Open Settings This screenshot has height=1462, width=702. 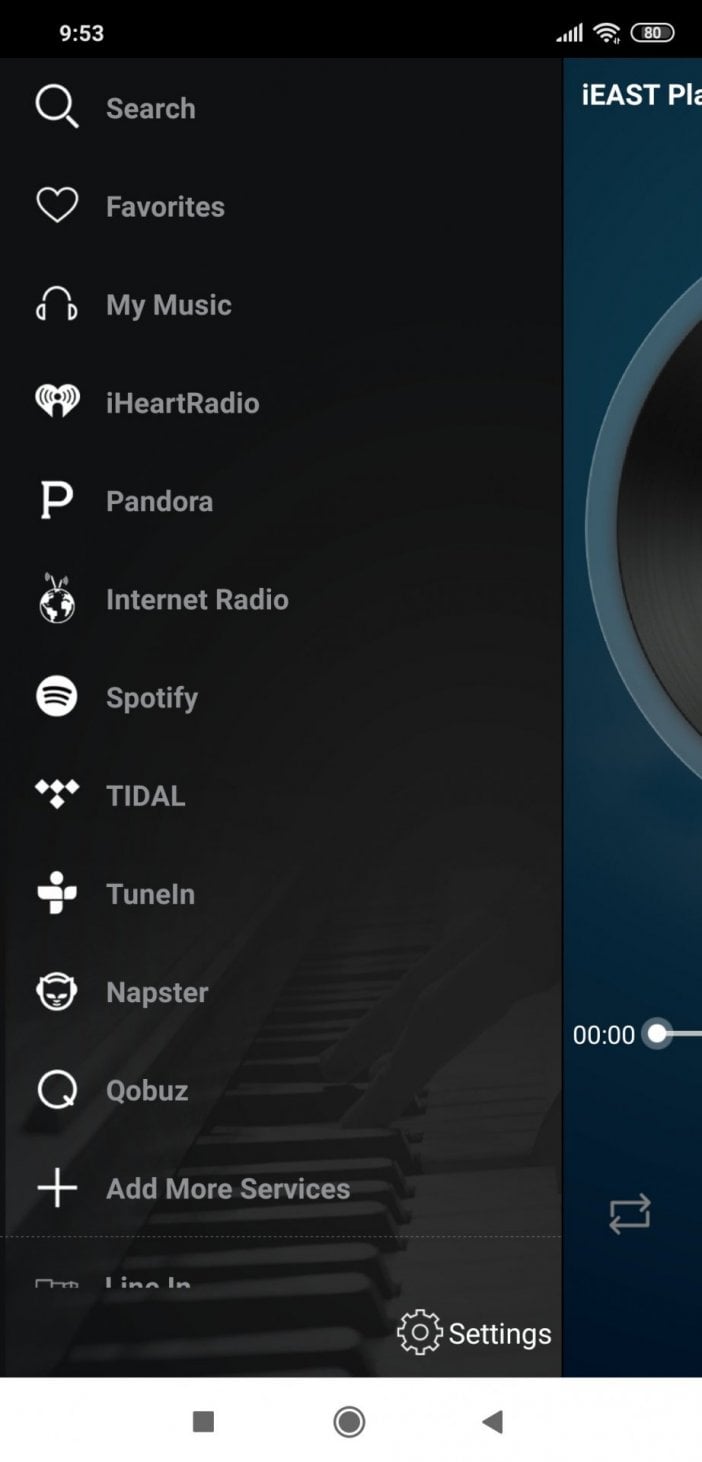tap(475, 1333)
